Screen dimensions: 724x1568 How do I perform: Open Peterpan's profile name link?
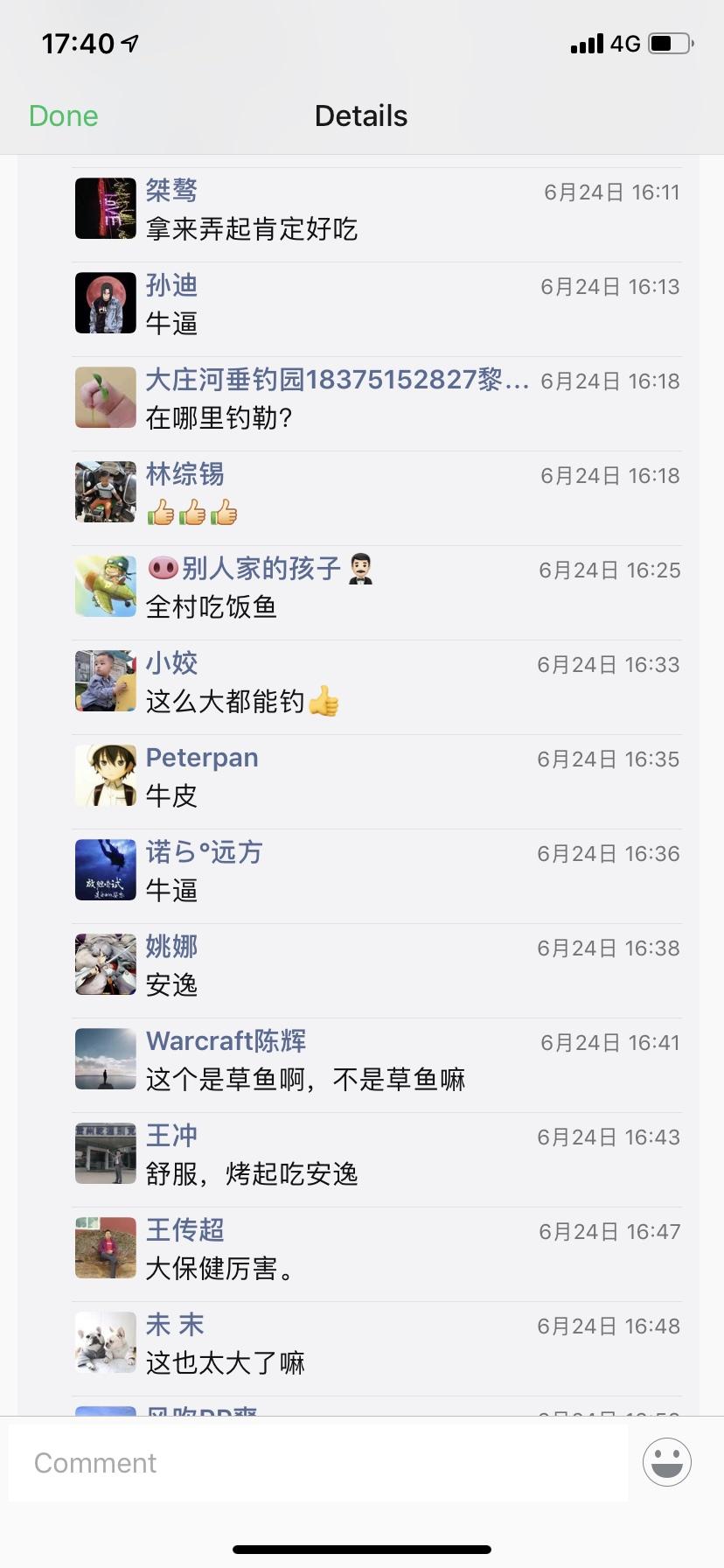(x=202, y=758)
